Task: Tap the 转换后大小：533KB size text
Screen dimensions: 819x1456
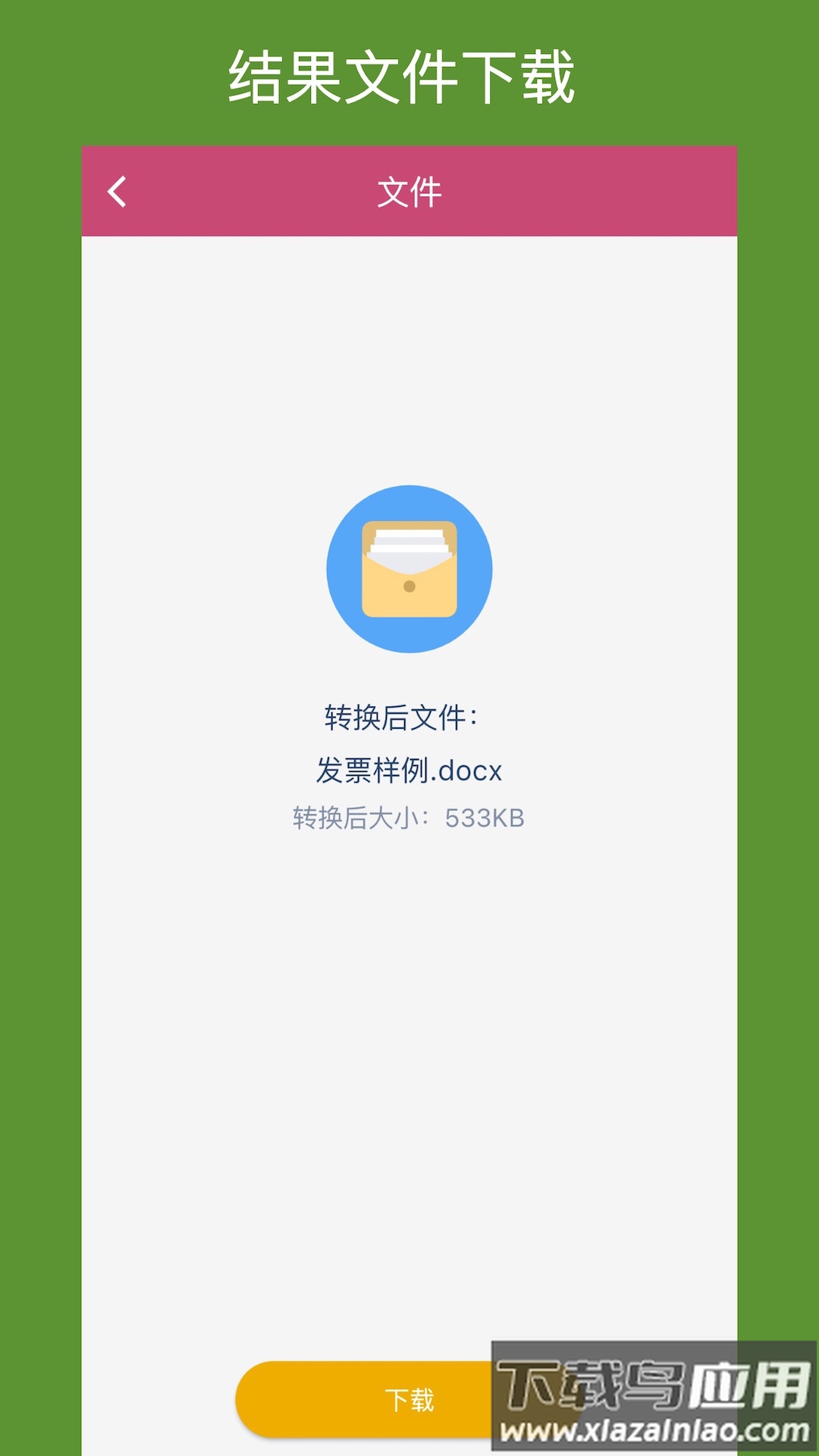Action: tap(409, 817)
